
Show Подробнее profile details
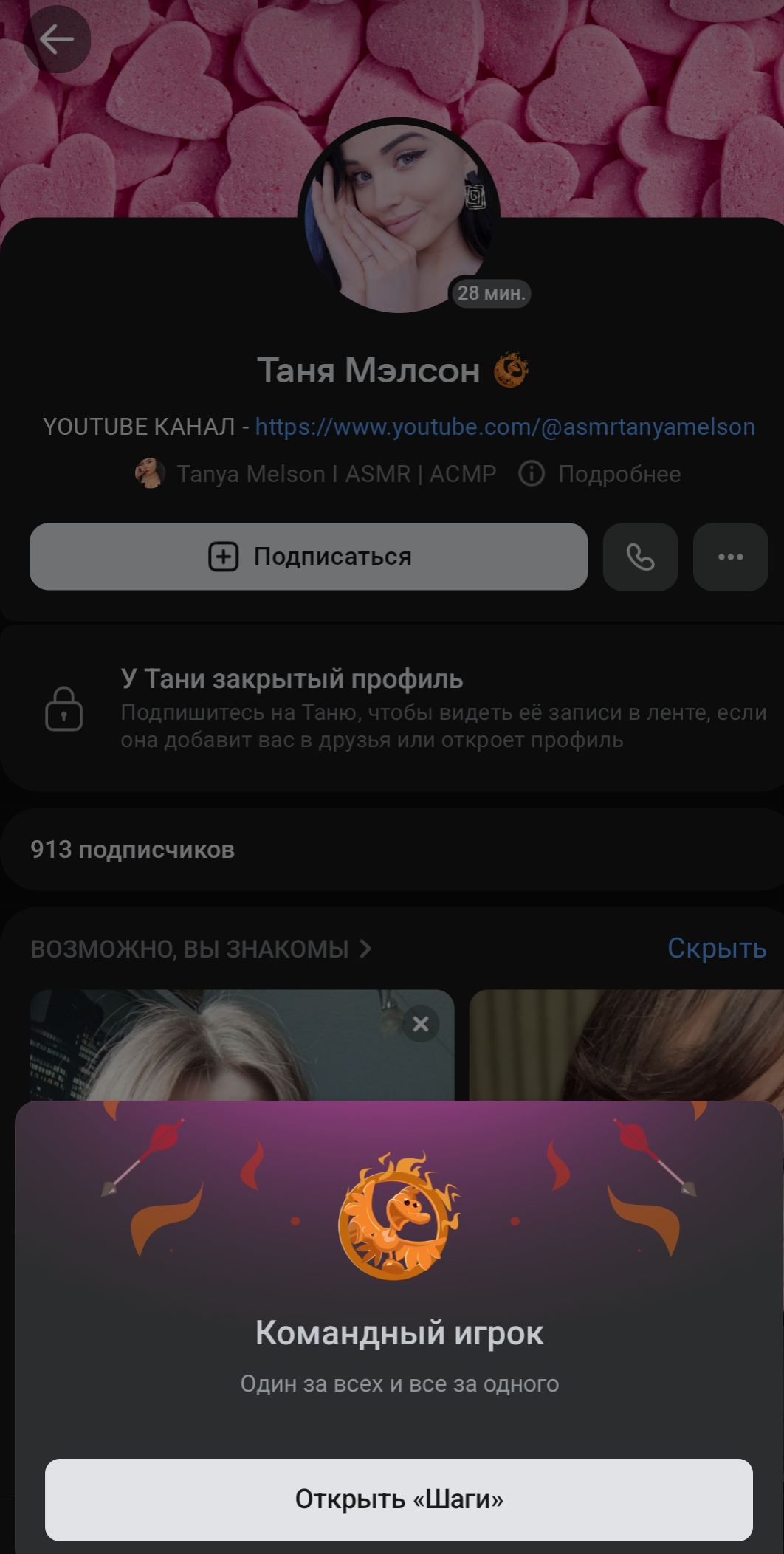(x=599, y=474)
